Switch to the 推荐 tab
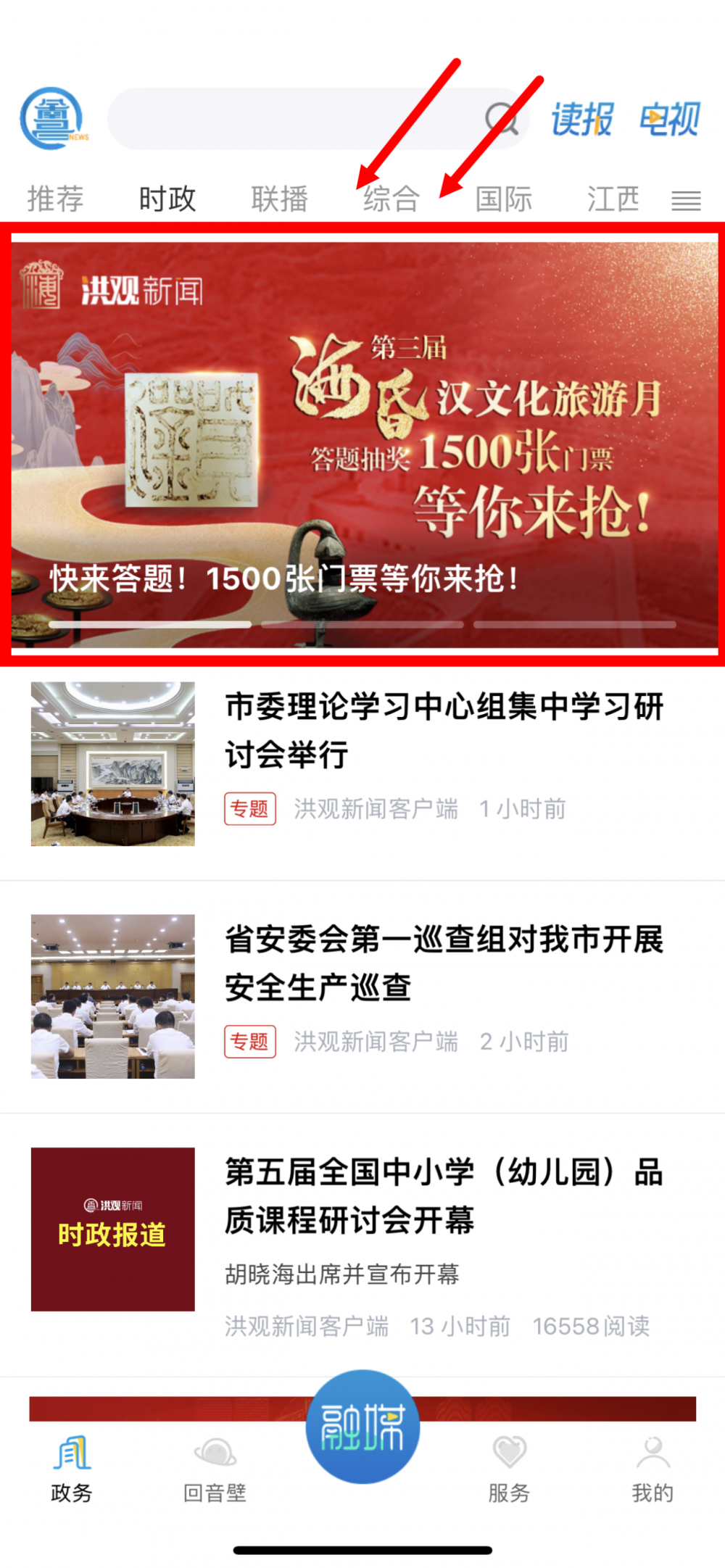 click(x=55, y=199)
